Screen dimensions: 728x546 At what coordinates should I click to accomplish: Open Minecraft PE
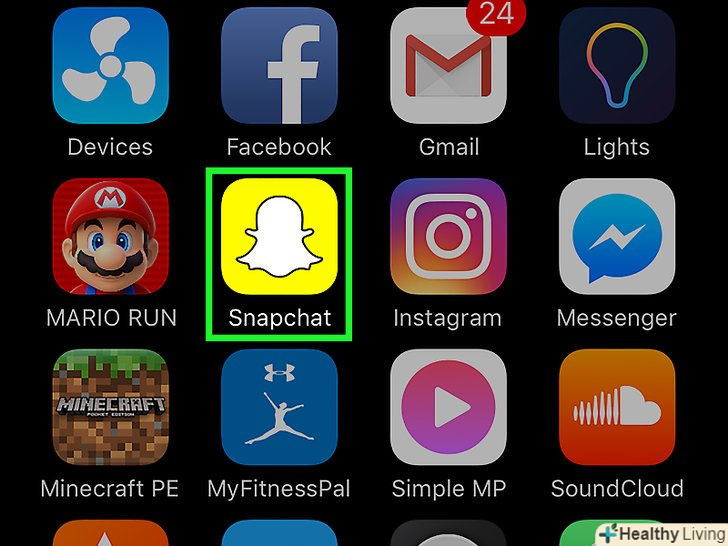(x=110, y=407)
